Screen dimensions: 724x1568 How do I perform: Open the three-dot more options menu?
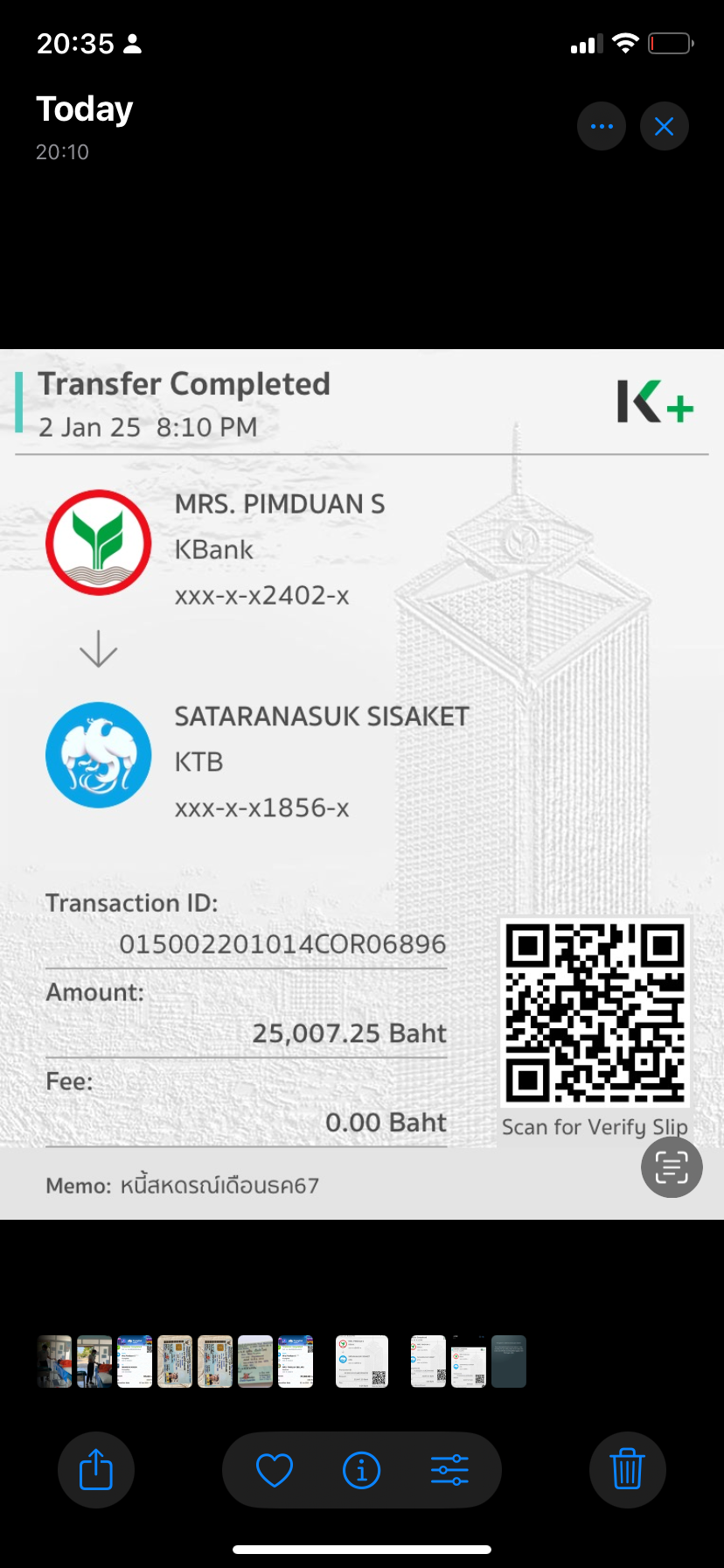pyautogui.click(x=602, y=126)
